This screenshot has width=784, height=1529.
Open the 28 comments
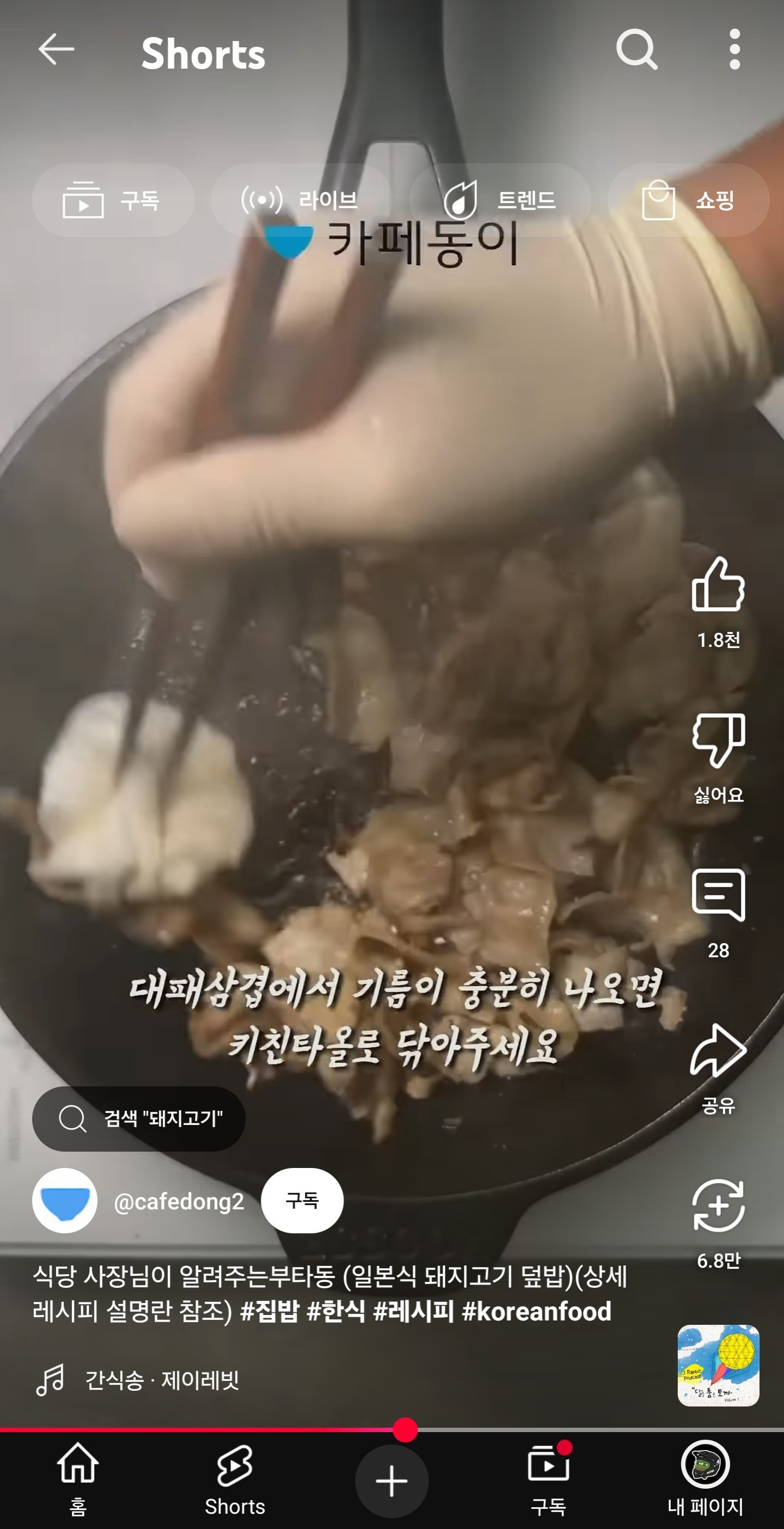pyautogui.click(x=718, y=896)
